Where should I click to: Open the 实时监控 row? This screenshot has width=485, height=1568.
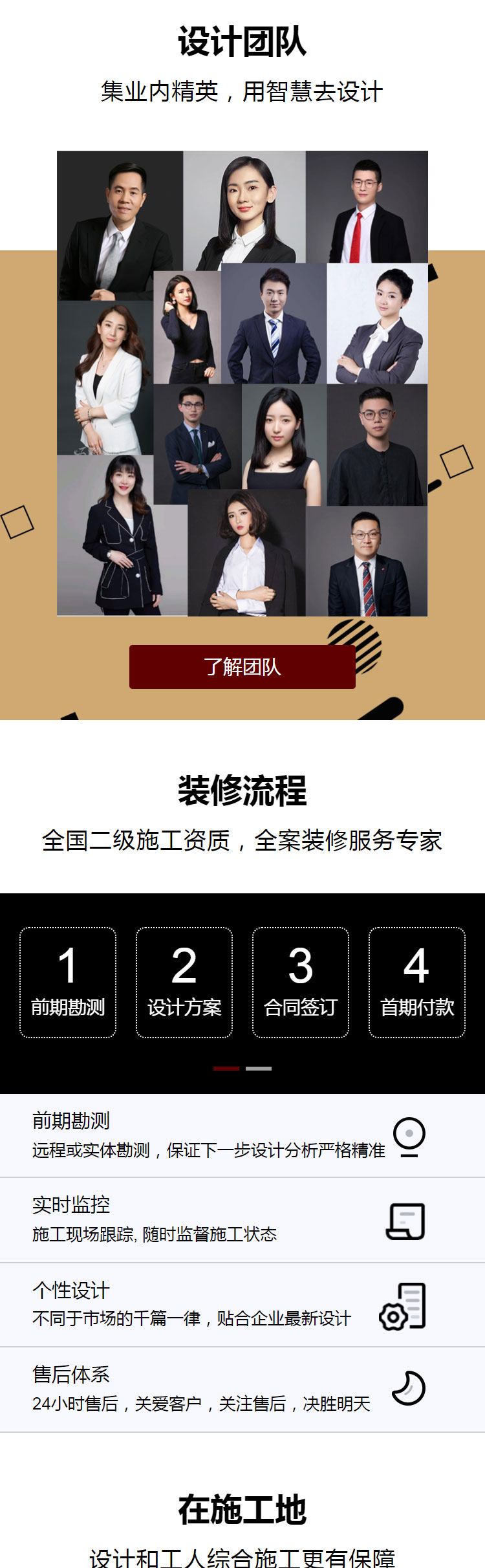point(242,1220)
